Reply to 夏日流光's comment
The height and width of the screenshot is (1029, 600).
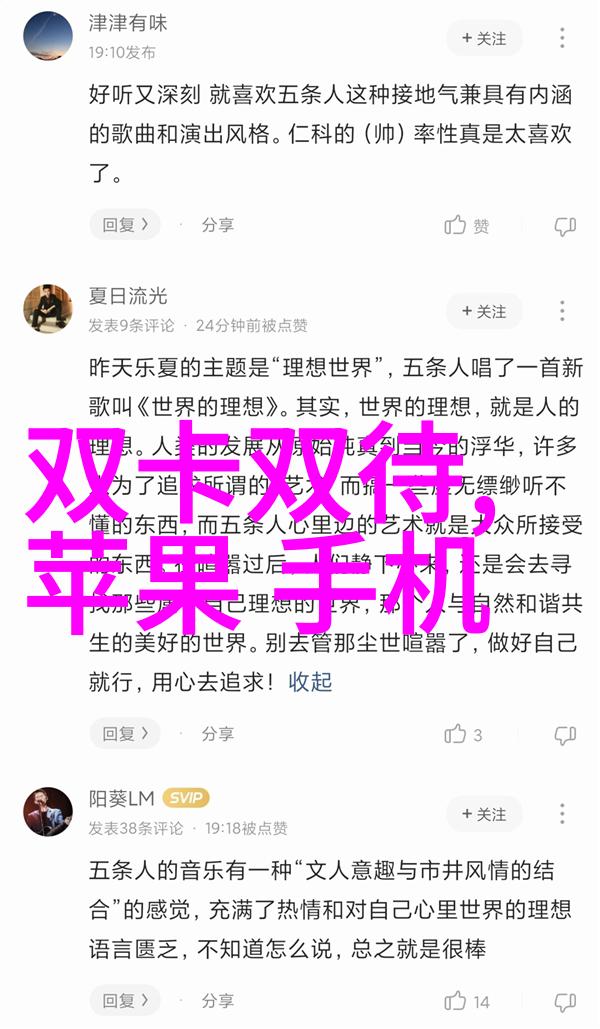[x=126, y=734]
